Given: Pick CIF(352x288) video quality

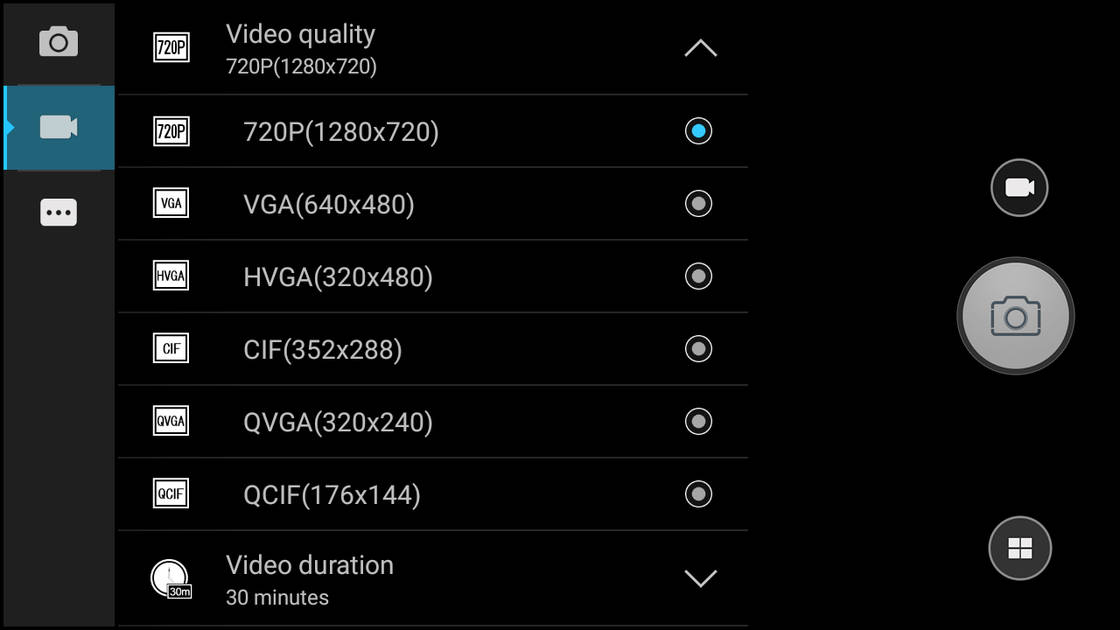Looking at the screenshot, I should tap(698, 349).
